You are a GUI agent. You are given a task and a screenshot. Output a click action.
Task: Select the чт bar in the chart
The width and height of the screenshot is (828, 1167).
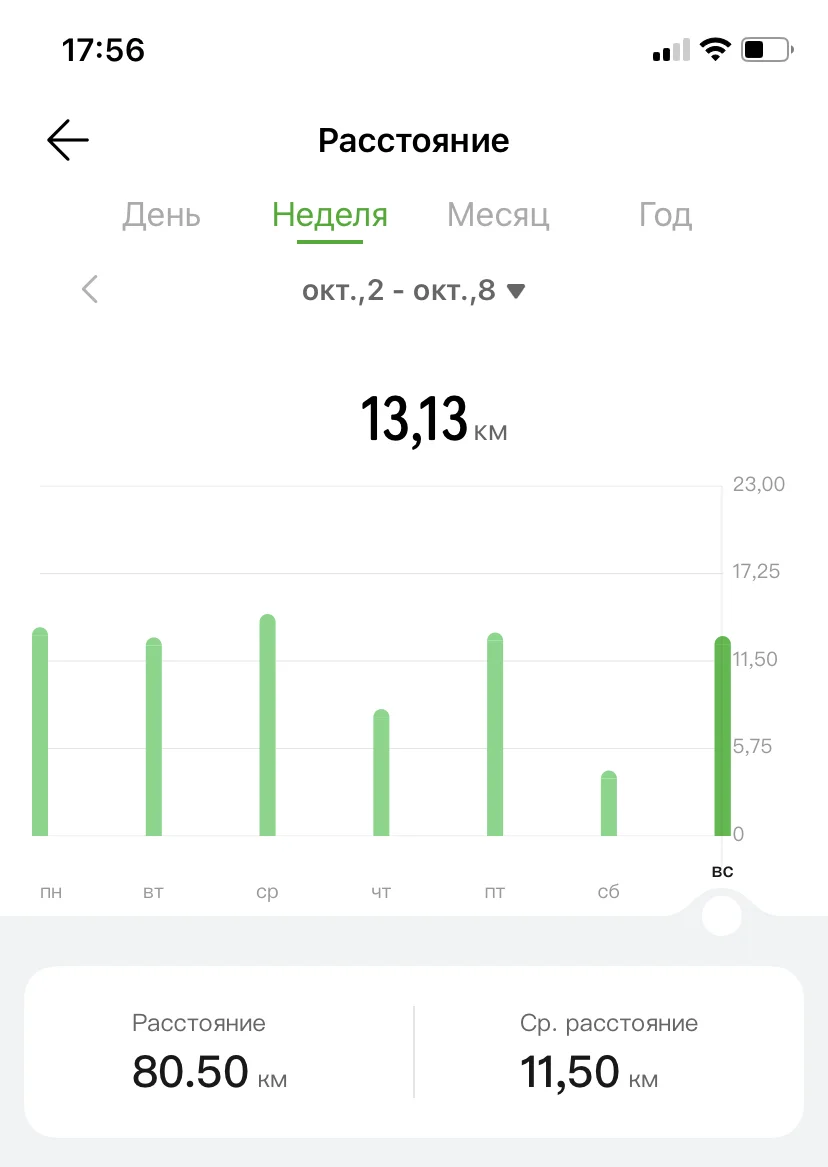point(381,773)
